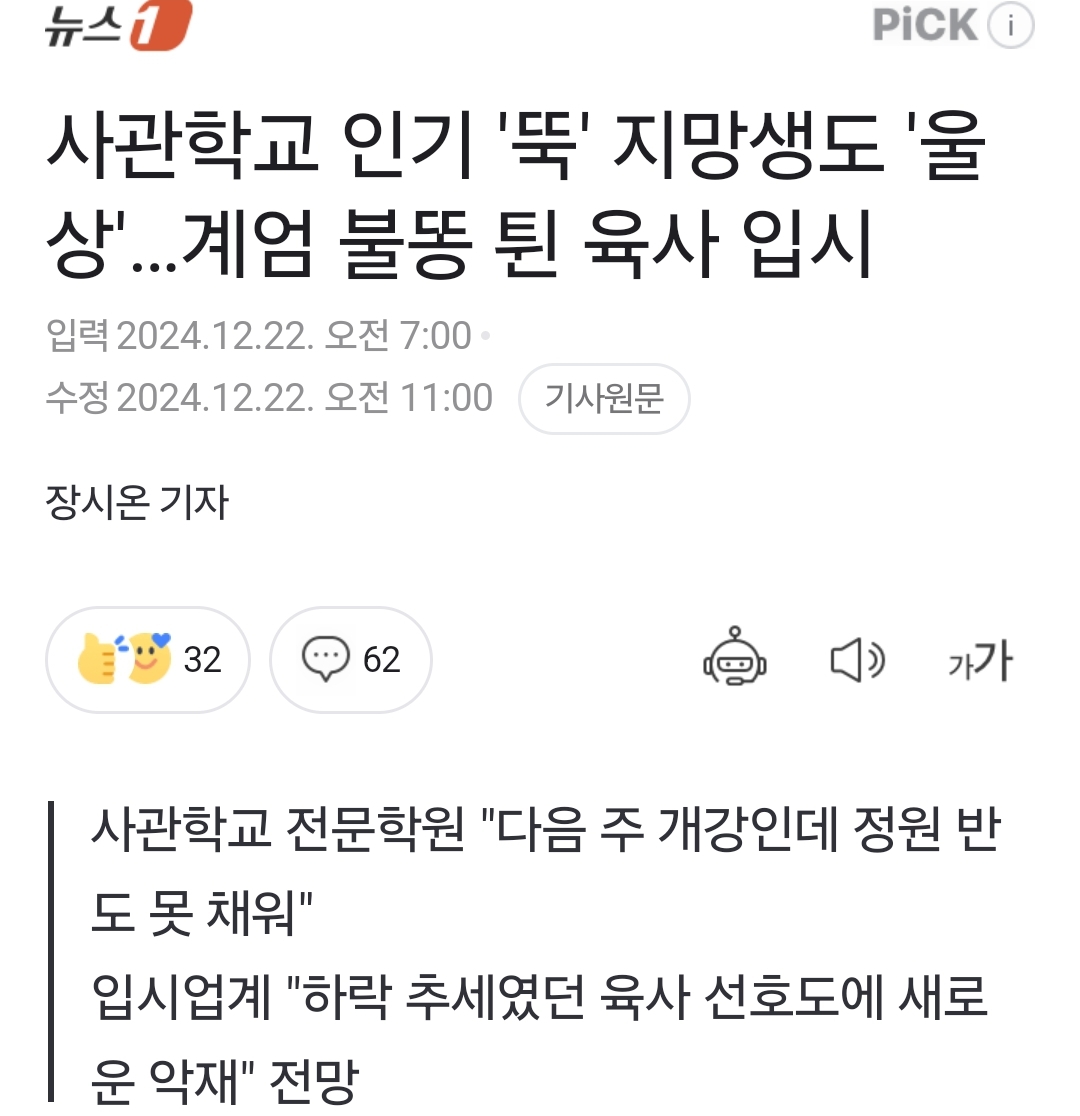Open the 기사원문 original article button
The width and height of the screenshot is (1080, 1116).
coord(604,399)
